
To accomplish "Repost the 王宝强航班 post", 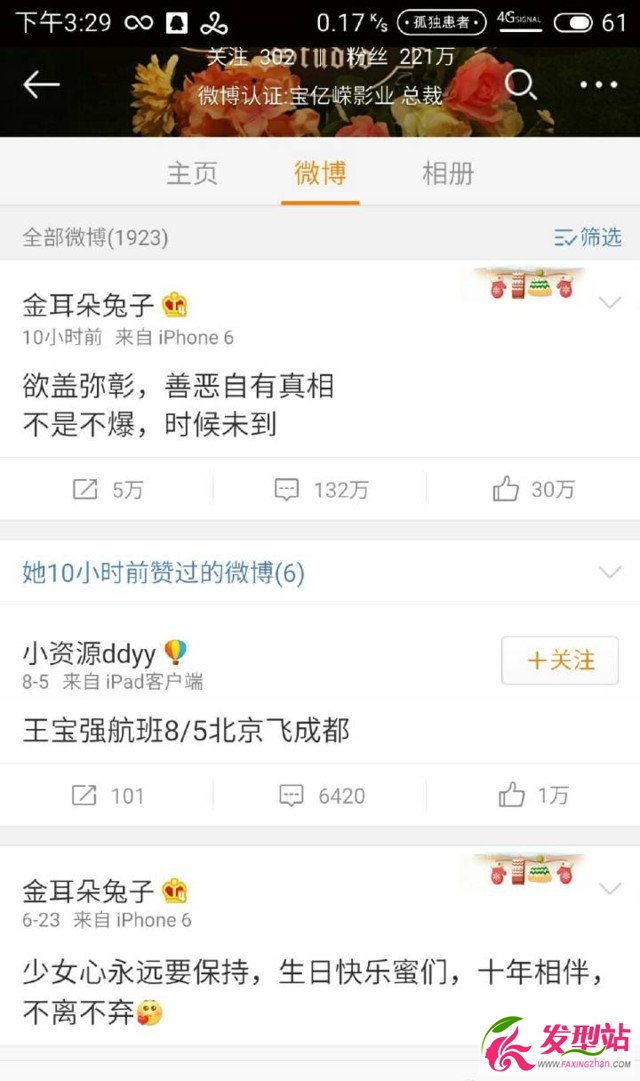I will pyautogui.click(x=108, y=795).
